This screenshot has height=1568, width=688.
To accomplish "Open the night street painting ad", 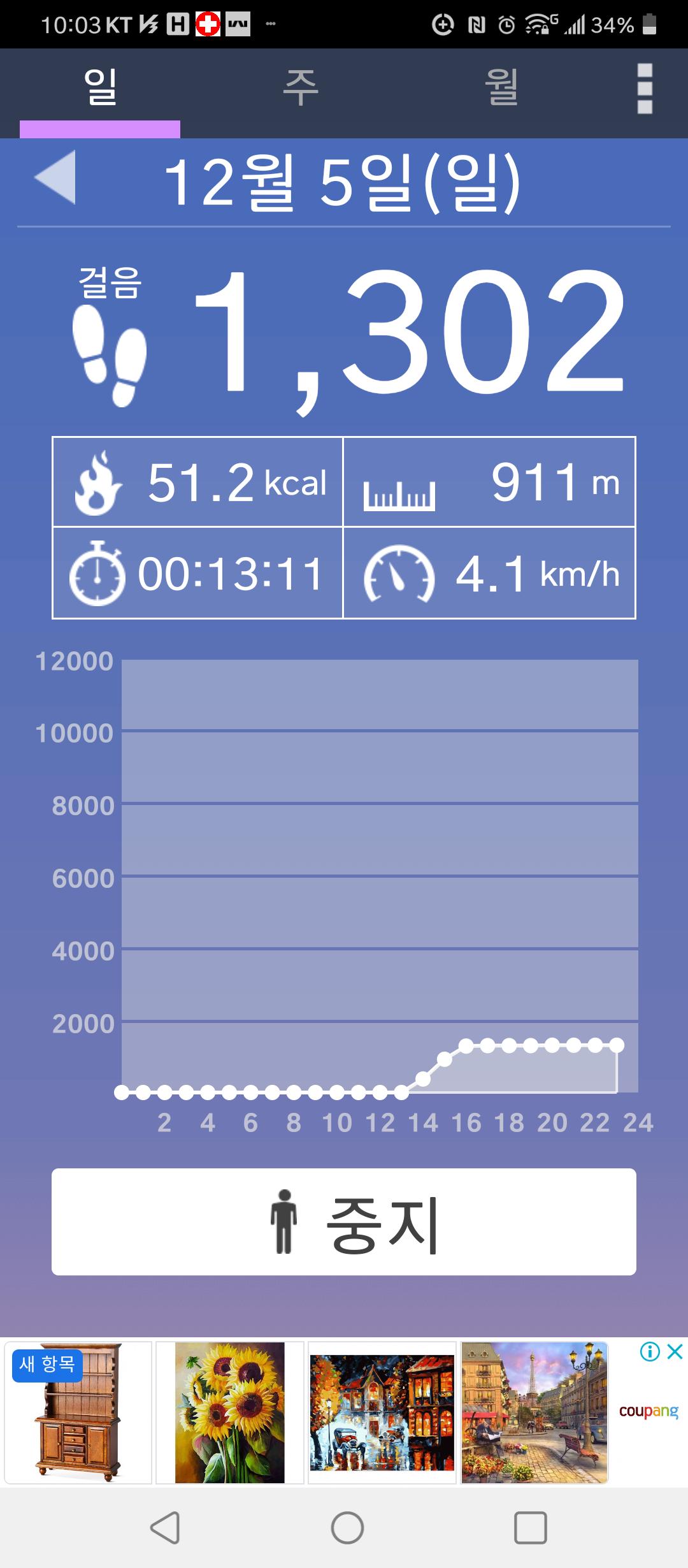I will [382, 1412].
